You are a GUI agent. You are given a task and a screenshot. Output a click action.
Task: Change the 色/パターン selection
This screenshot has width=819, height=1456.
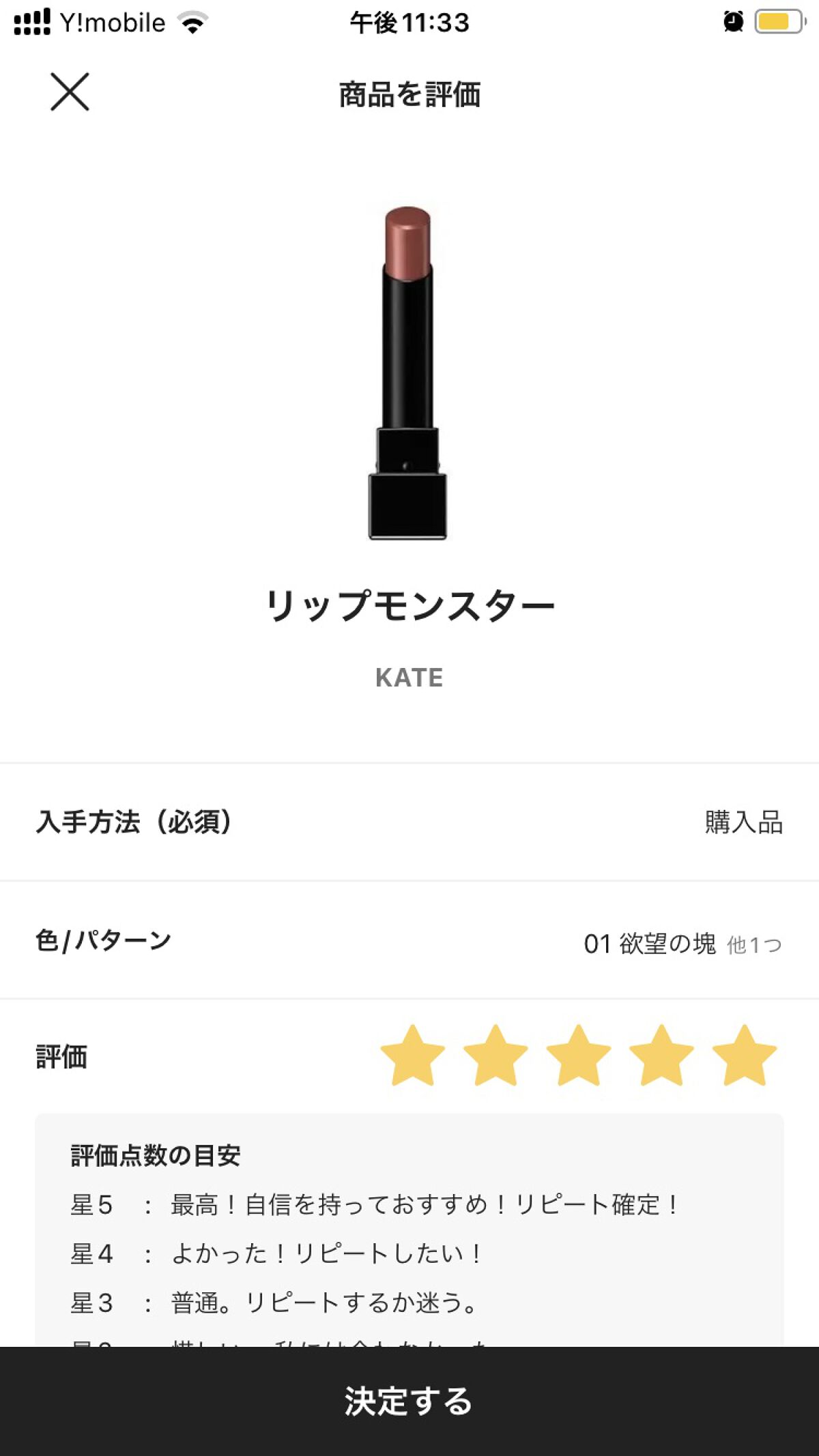coord(409,942)
